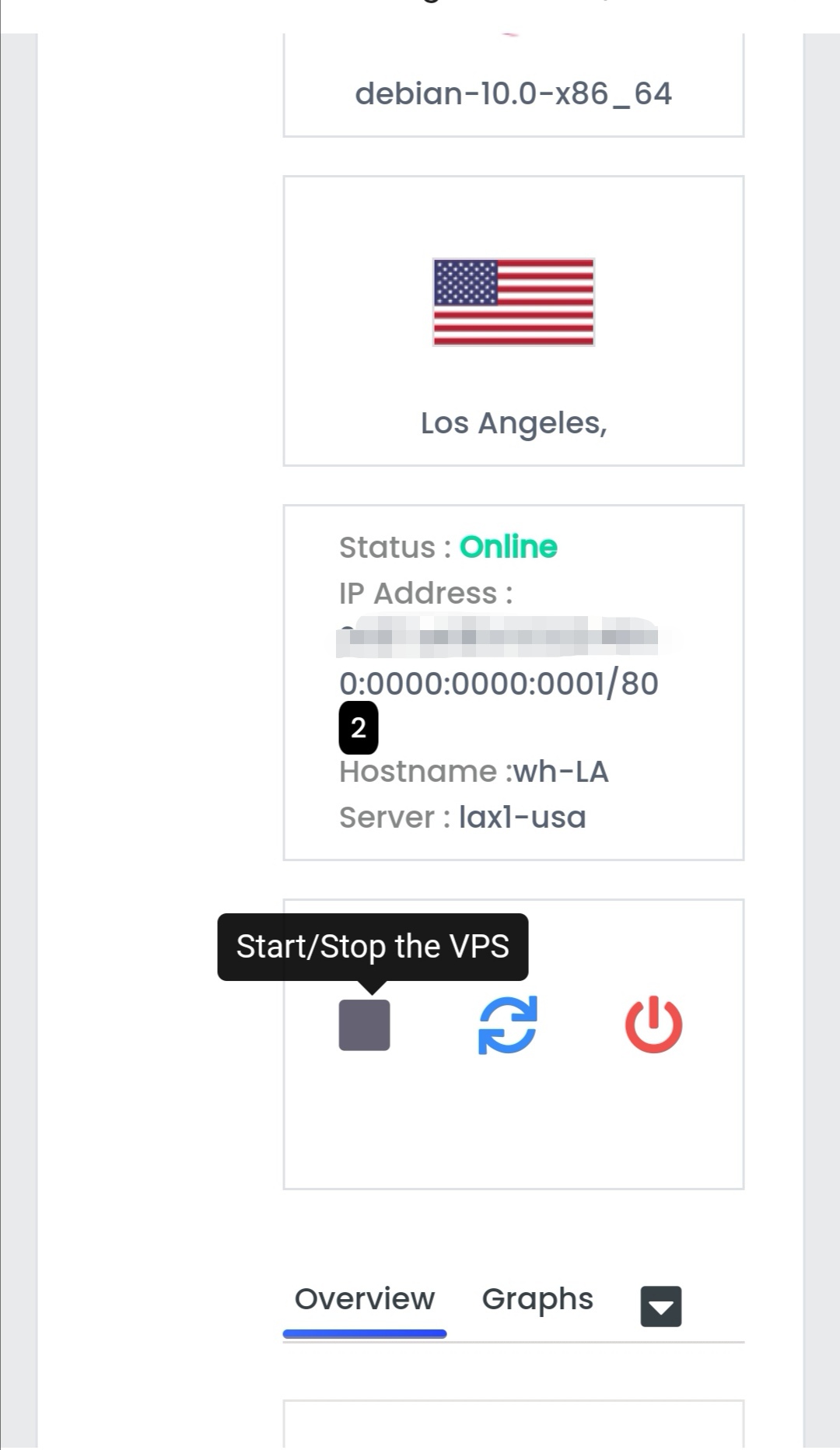The image size is (840, 1450).
Task: Tap the square Start/Stop VPS icon
Action: click(364, 1024)
